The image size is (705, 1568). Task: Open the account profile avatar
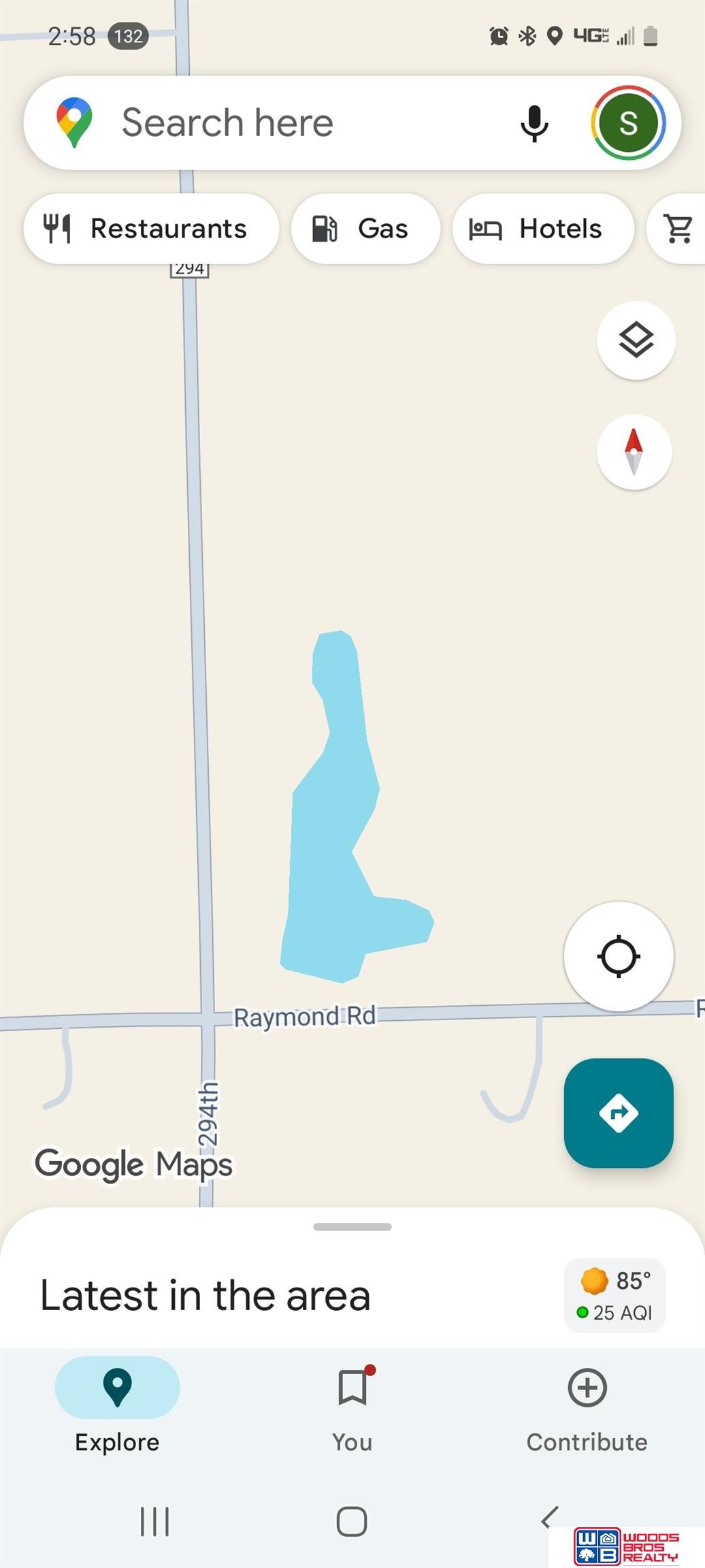point(628,123)
